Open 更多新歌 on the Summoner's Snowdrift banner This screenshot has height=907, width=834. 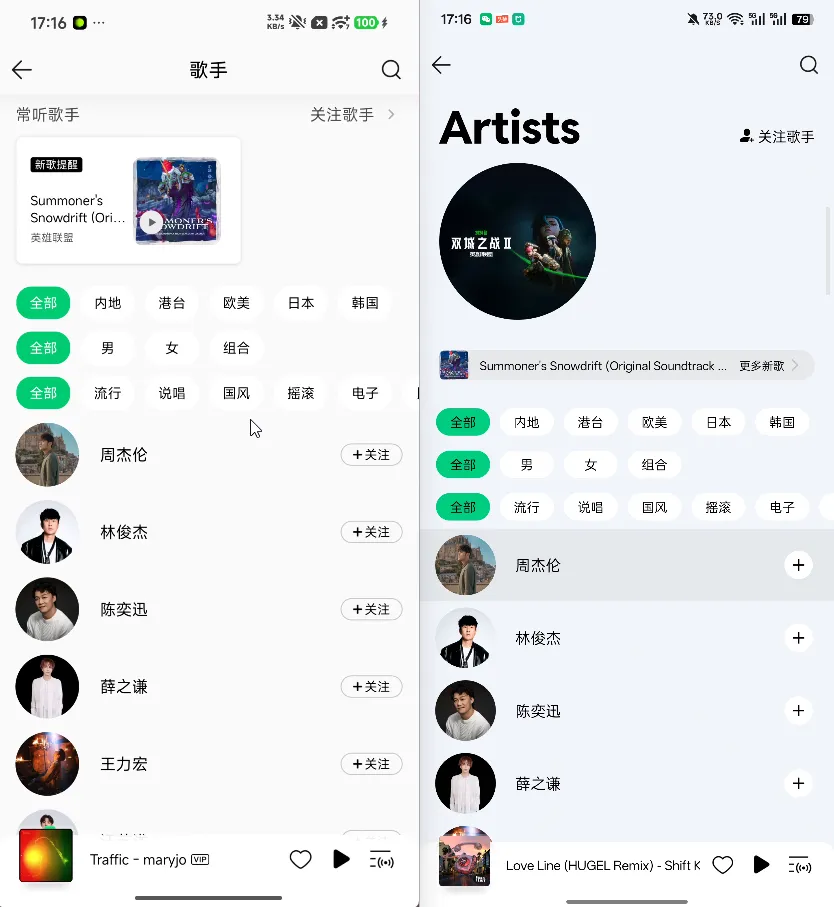point(768,366)
